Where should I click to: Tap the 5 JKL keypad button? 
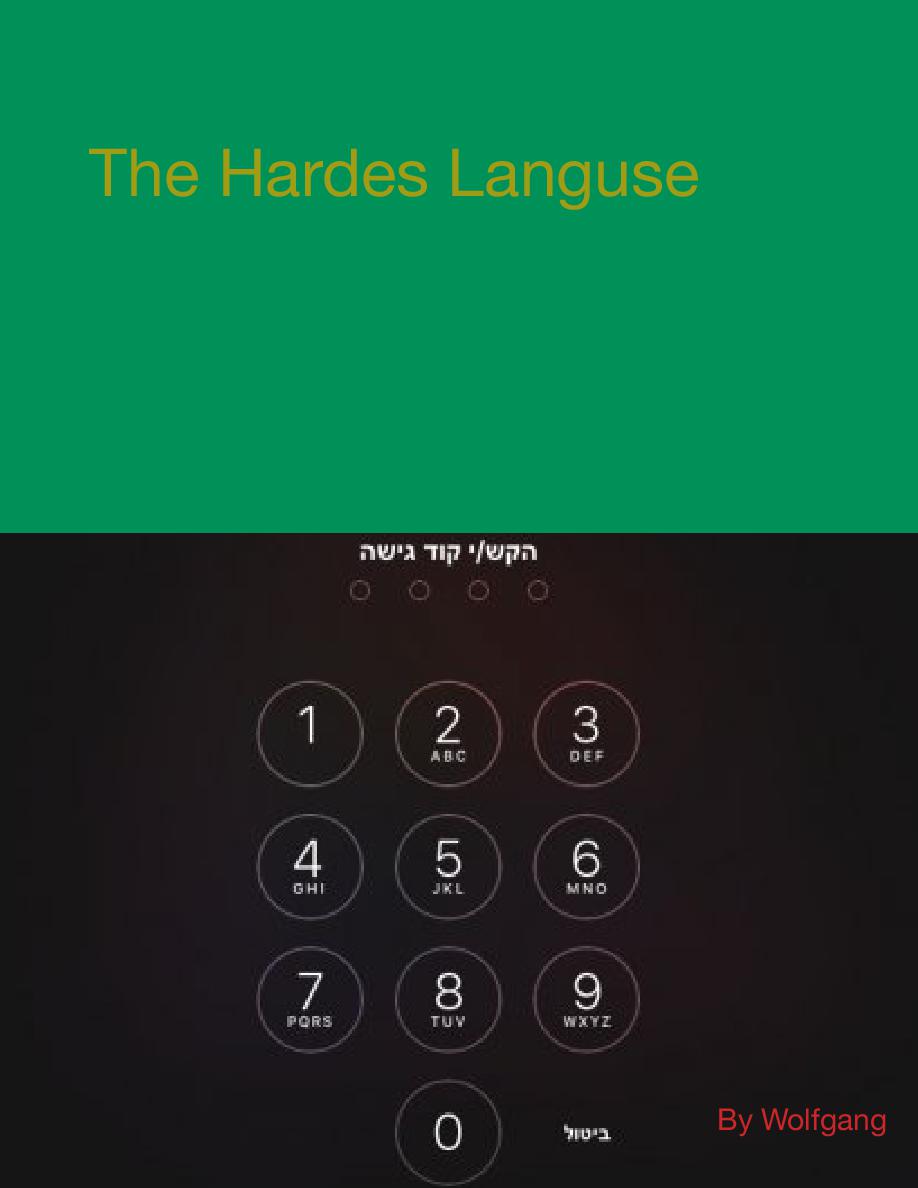pyautogui.click(x=448, y=866)
